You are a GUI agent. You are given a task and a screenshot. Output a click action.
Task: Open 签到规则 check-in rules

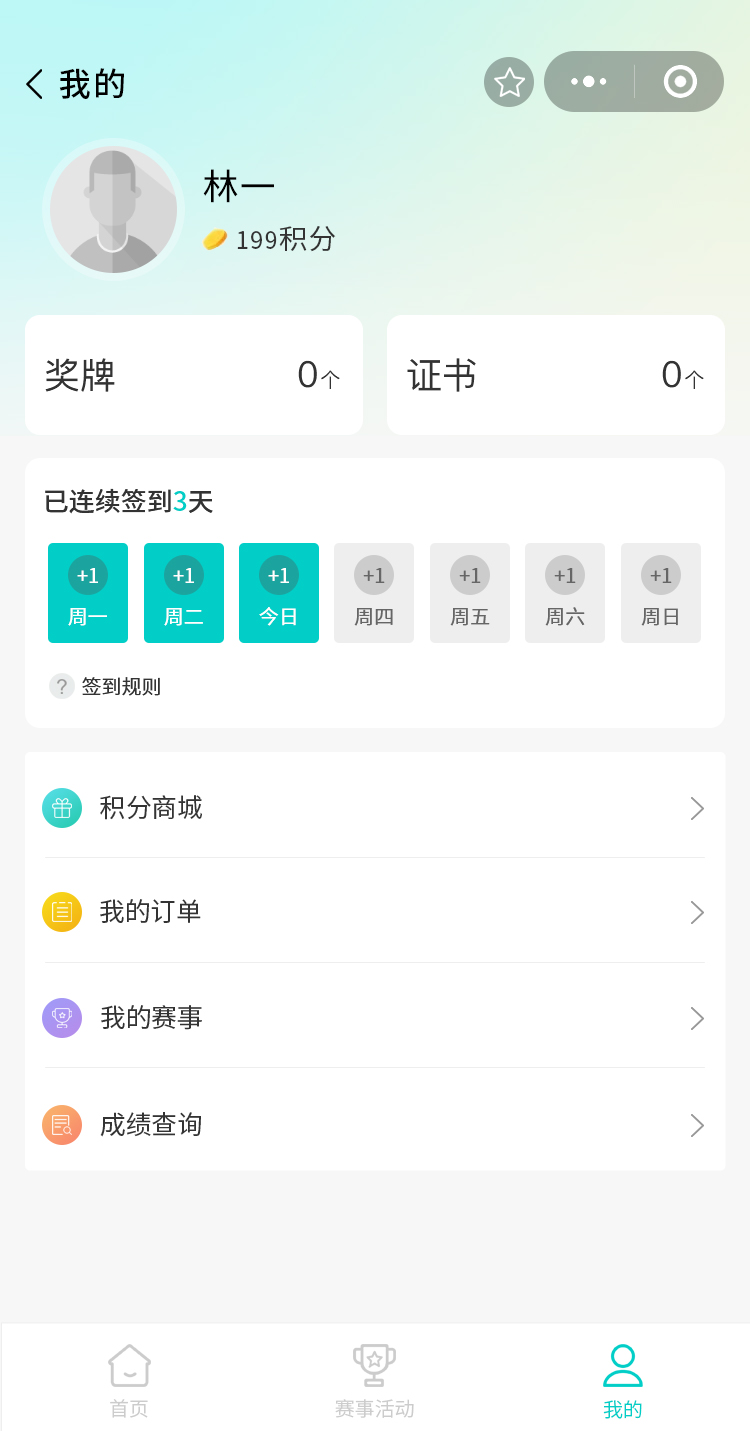pos(106,687)
